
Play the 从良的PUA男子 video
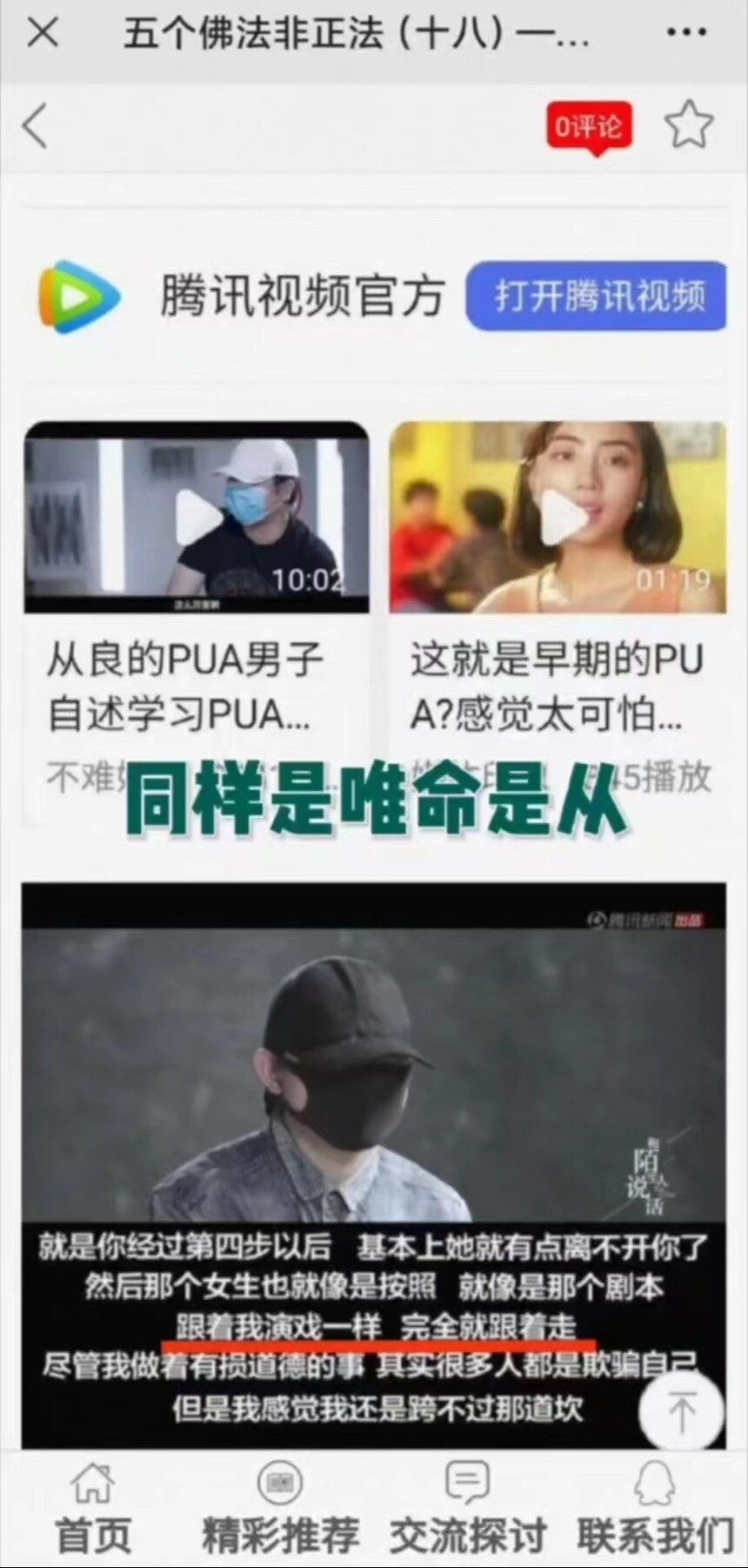197,518
